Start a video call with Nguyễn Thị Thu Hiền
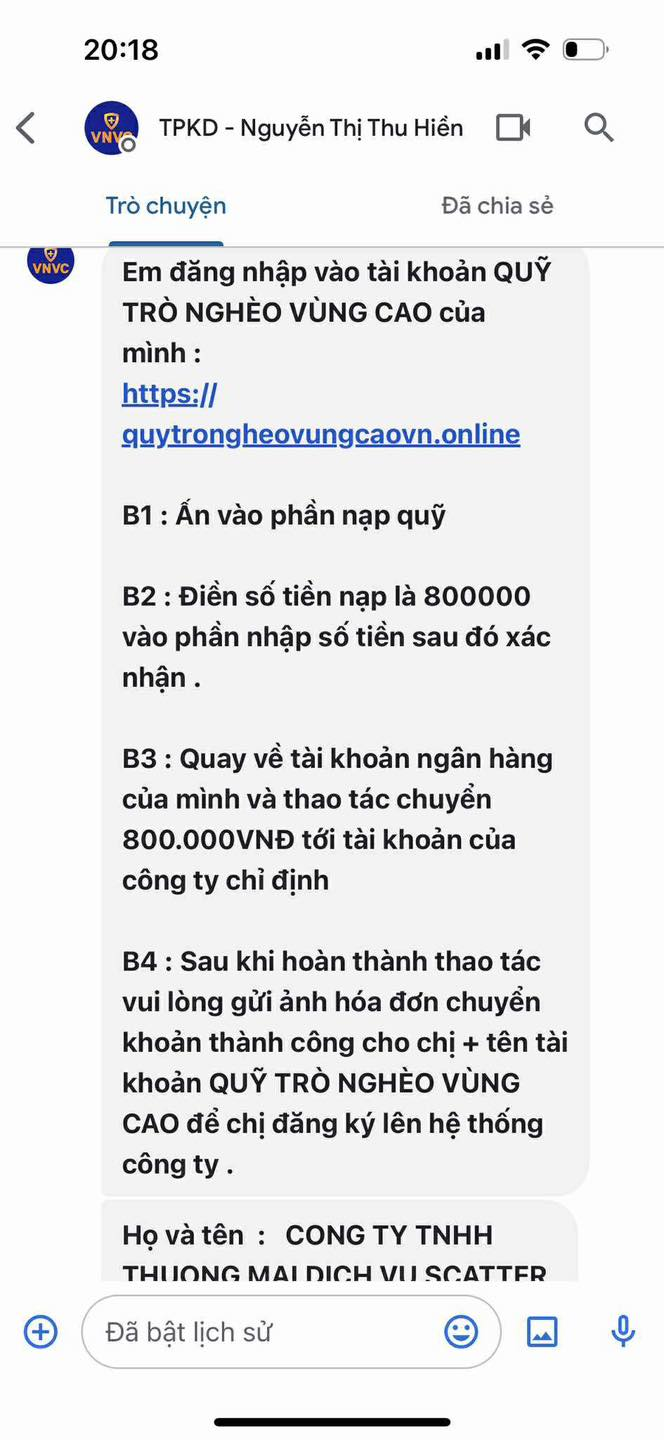 click(513, 127)
